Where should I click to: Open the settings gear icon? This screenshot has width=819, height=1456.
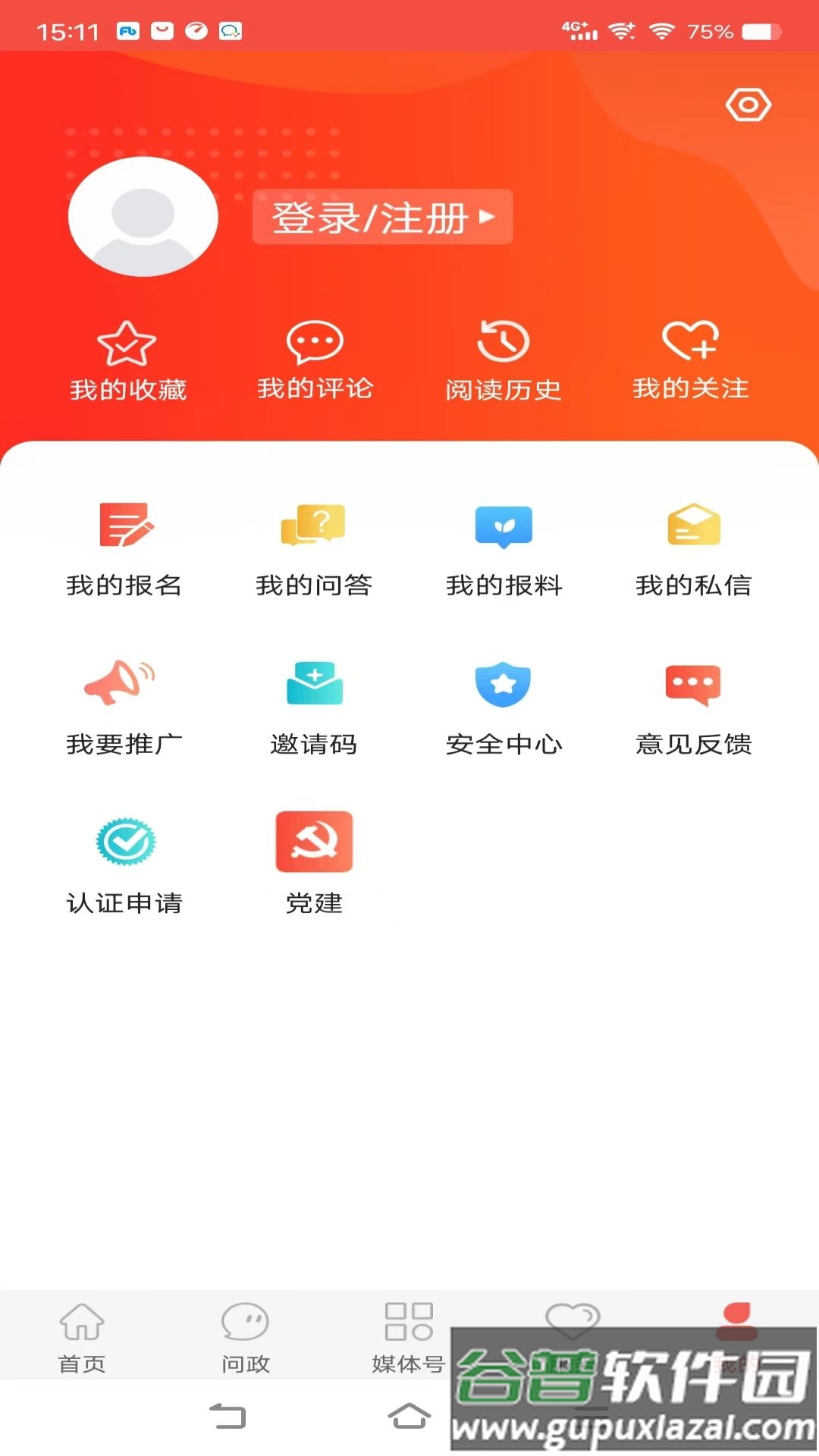pyautogui.click(x=747, y=106)
